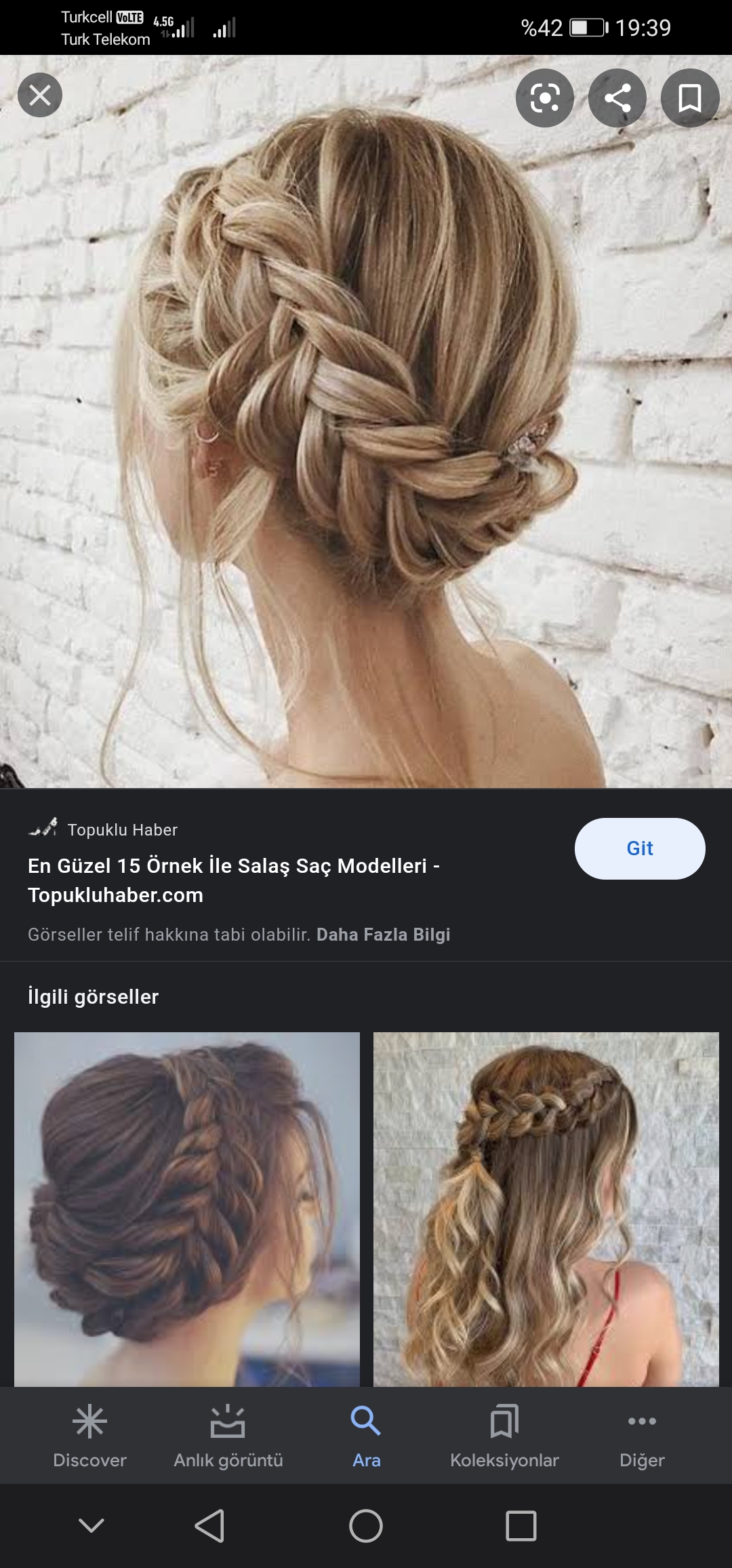Open the Diğer more menu
Image resolution: width=732 pixels, height=1568 pixels.
642,1436
